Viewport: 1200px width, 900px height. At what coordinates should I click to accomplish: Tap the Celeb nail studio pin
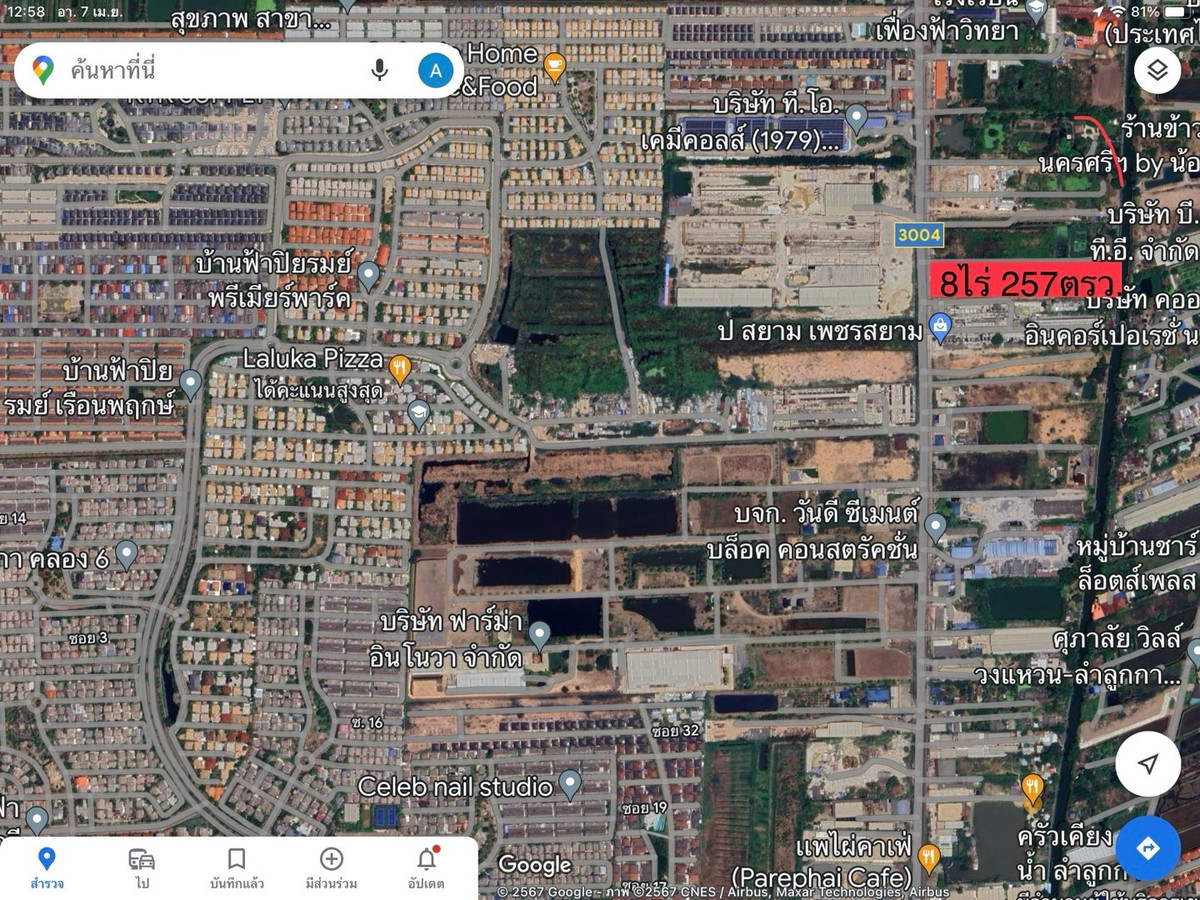pos(570,783)
